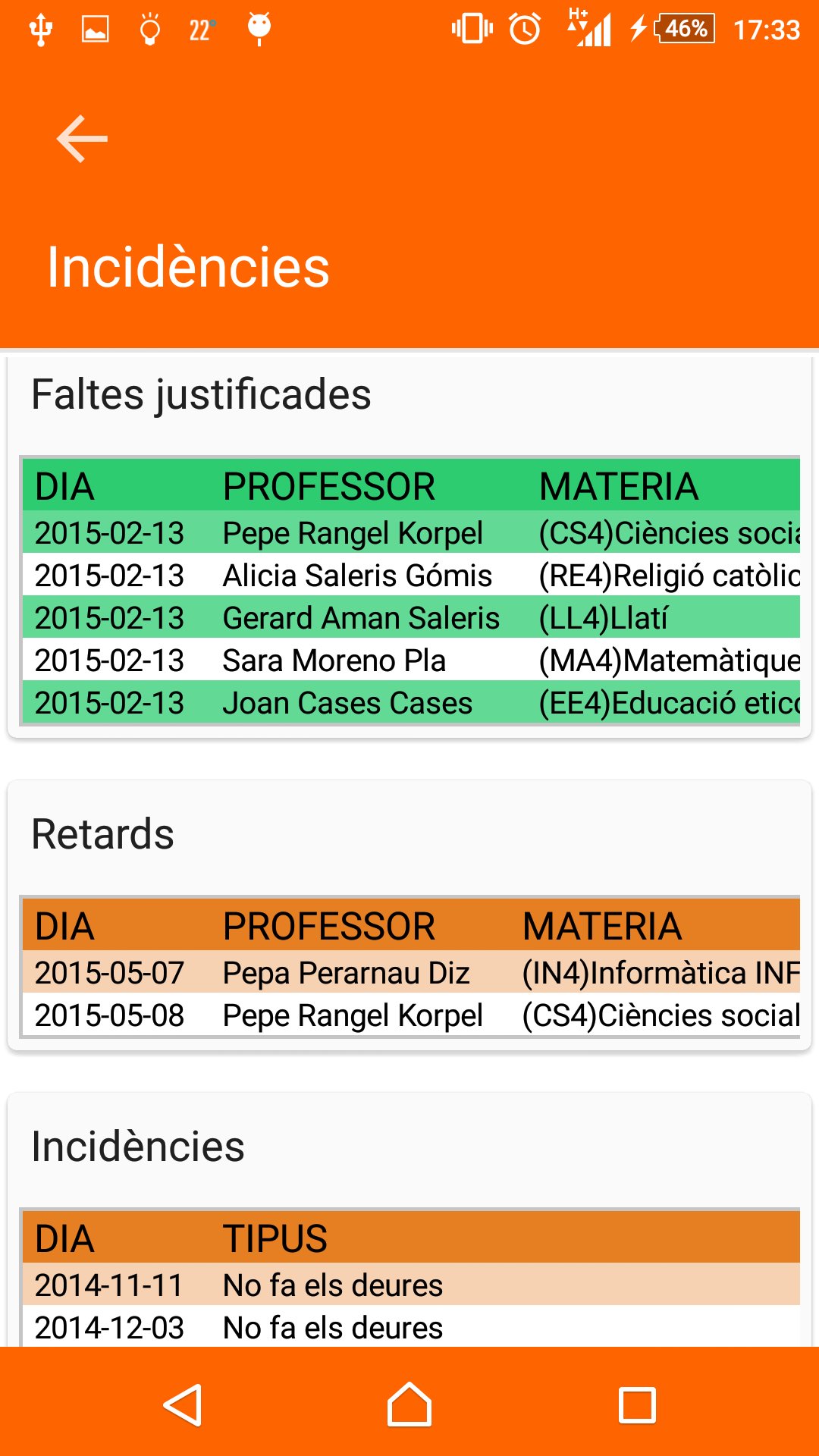Go to the home screen

(409, 1404)
